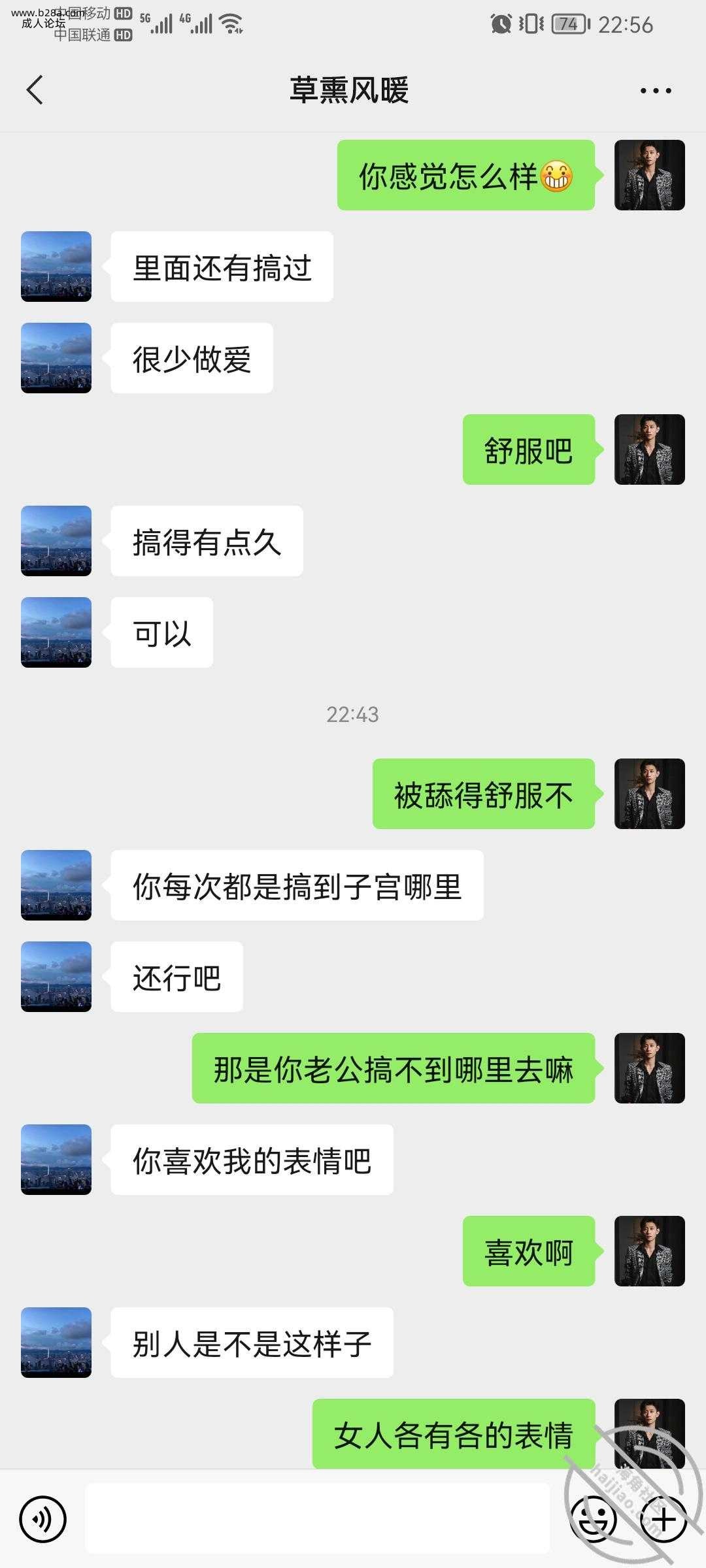Go back to the chat list
The height and width of the screenshot is (1568, 706).
tap(35, 90)
